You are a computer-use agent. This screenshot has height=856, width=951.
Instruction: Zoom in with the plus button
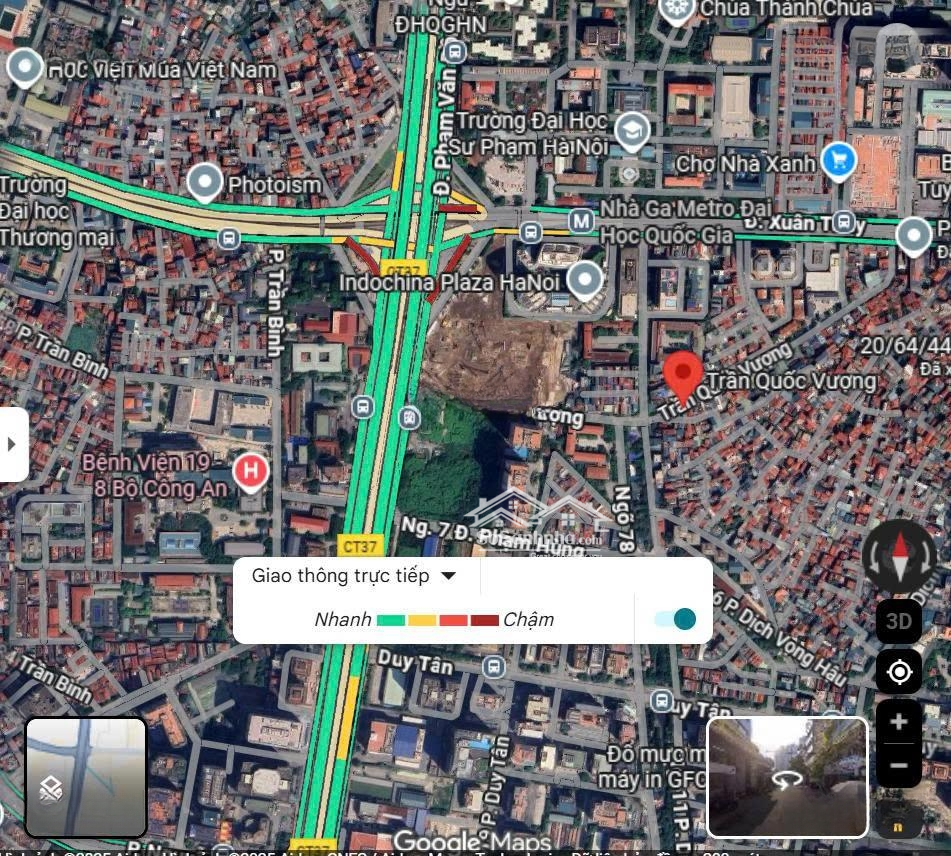coord(898,722)
